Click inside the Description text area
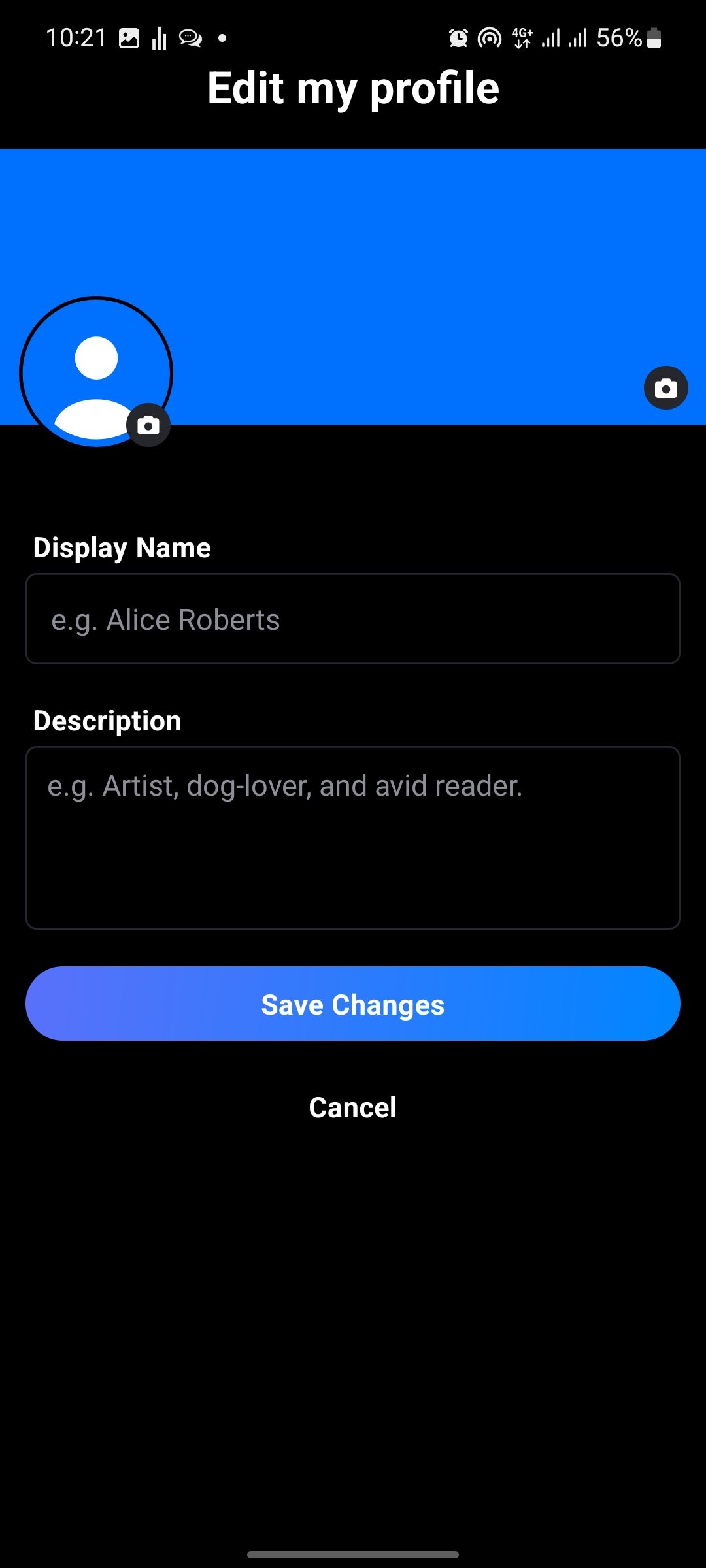 click(x=353, y=836)
